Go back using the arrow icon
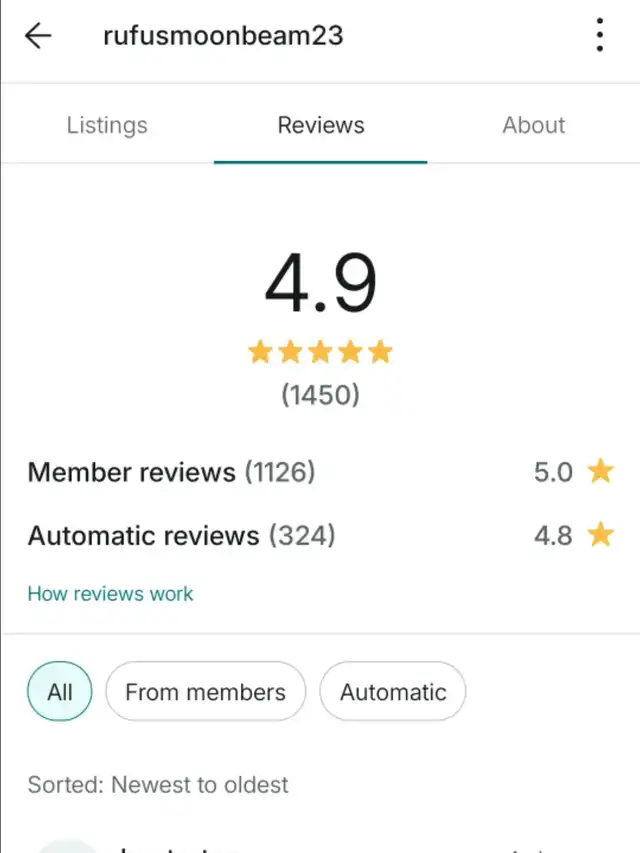Screen dimensions: 640x853 pyautogui.click(x=38, y=36)
